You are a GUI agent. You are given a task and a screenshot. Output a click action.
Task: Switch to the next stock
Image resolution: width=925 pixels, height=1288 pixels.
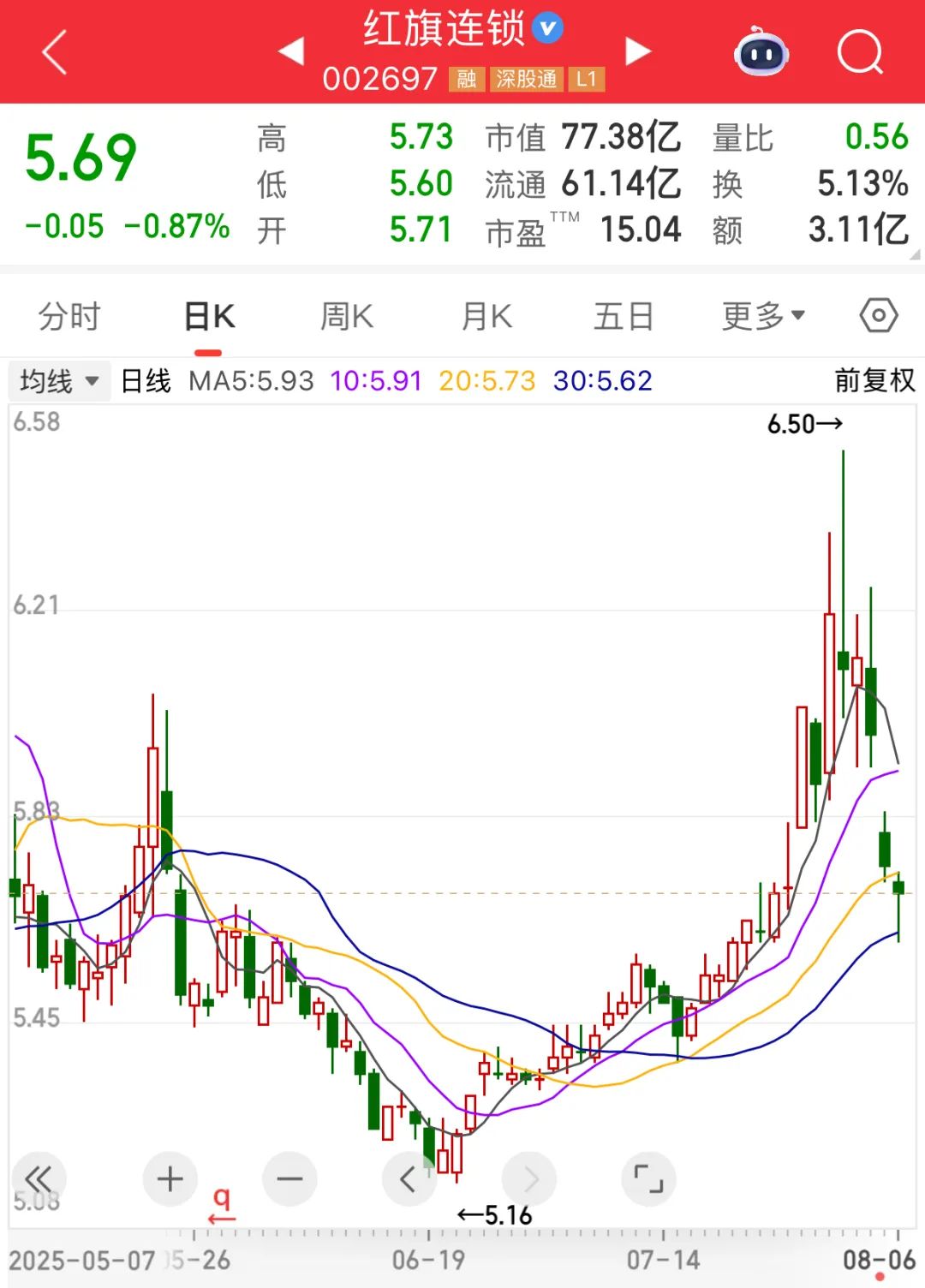pos(638,51)
